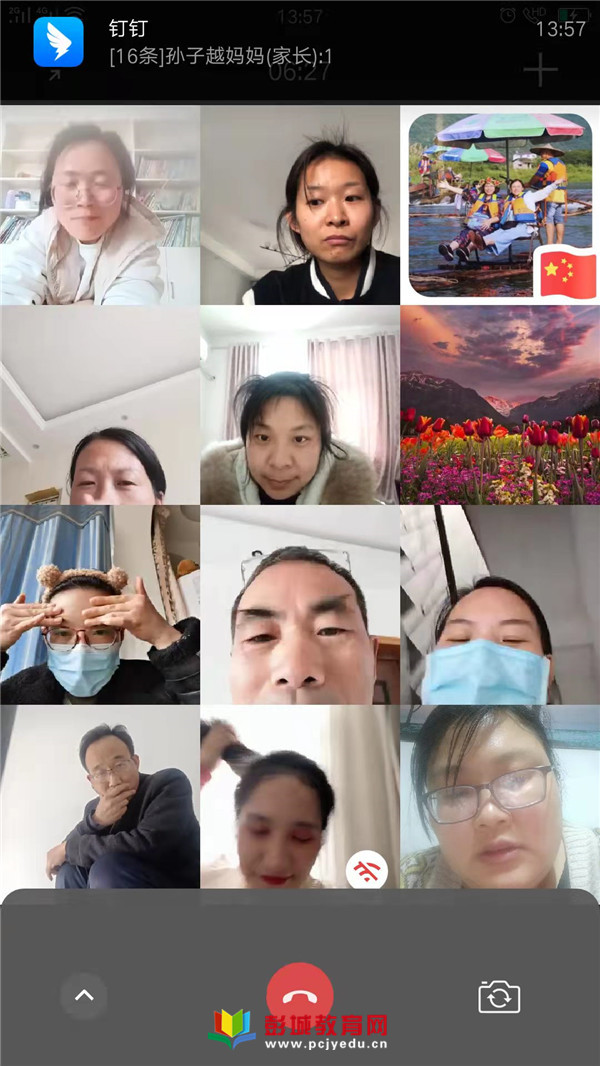Select the participant in front of pink curtains
The height and width of the screenshot is (1066, 600).
point(299,405)
